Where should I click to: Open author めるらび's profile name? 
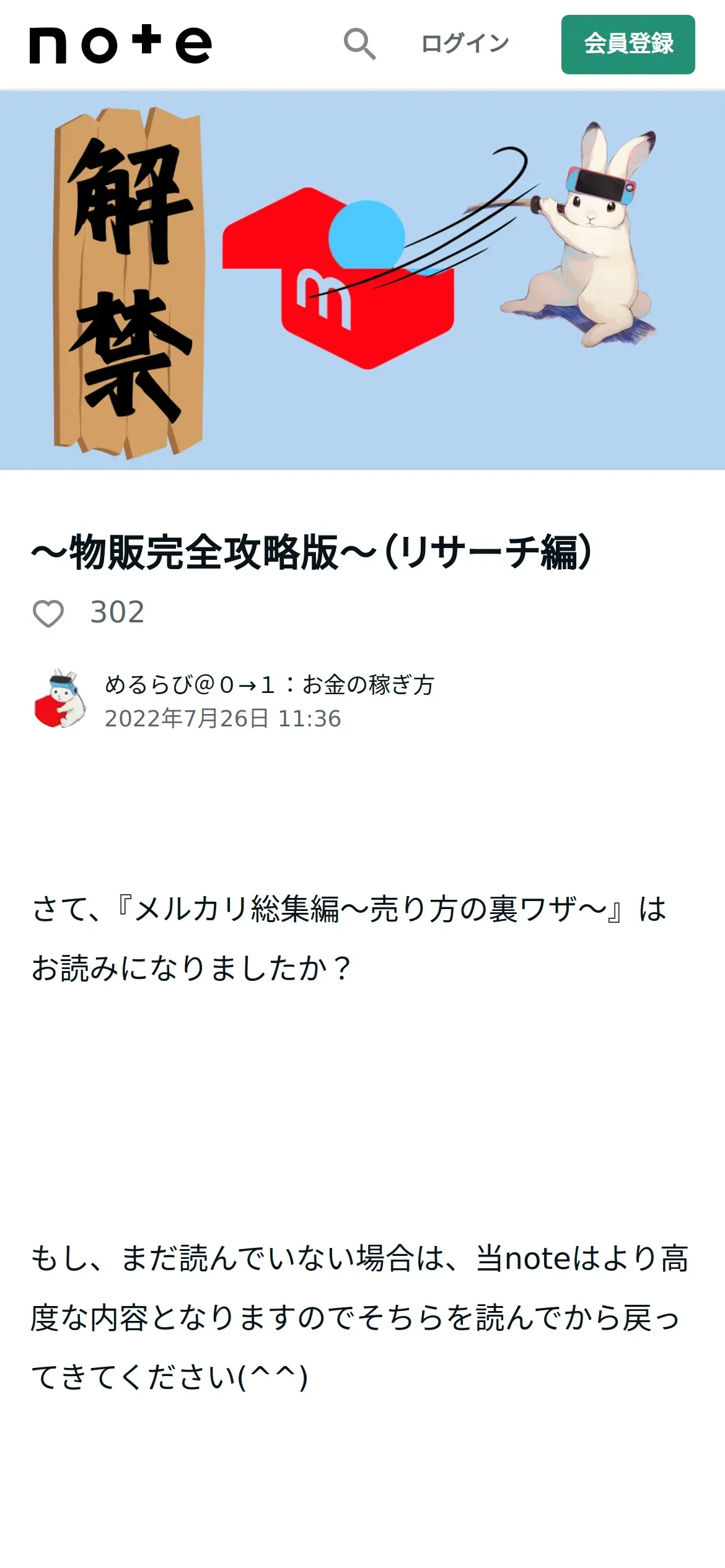tap(270, 684)
